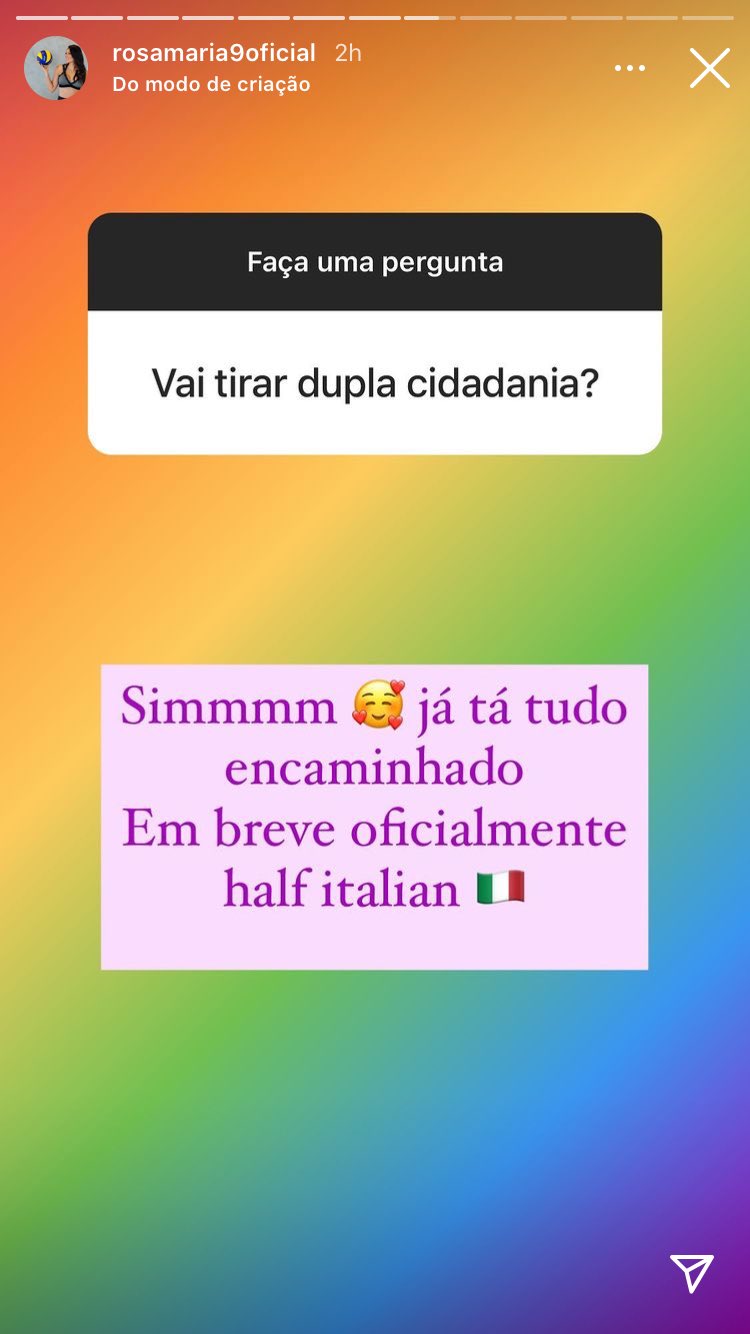Open the three-dot story options menu
The height and width of the screenshot is (1334, 750).
pyautogui.click(x=630, y=68)
